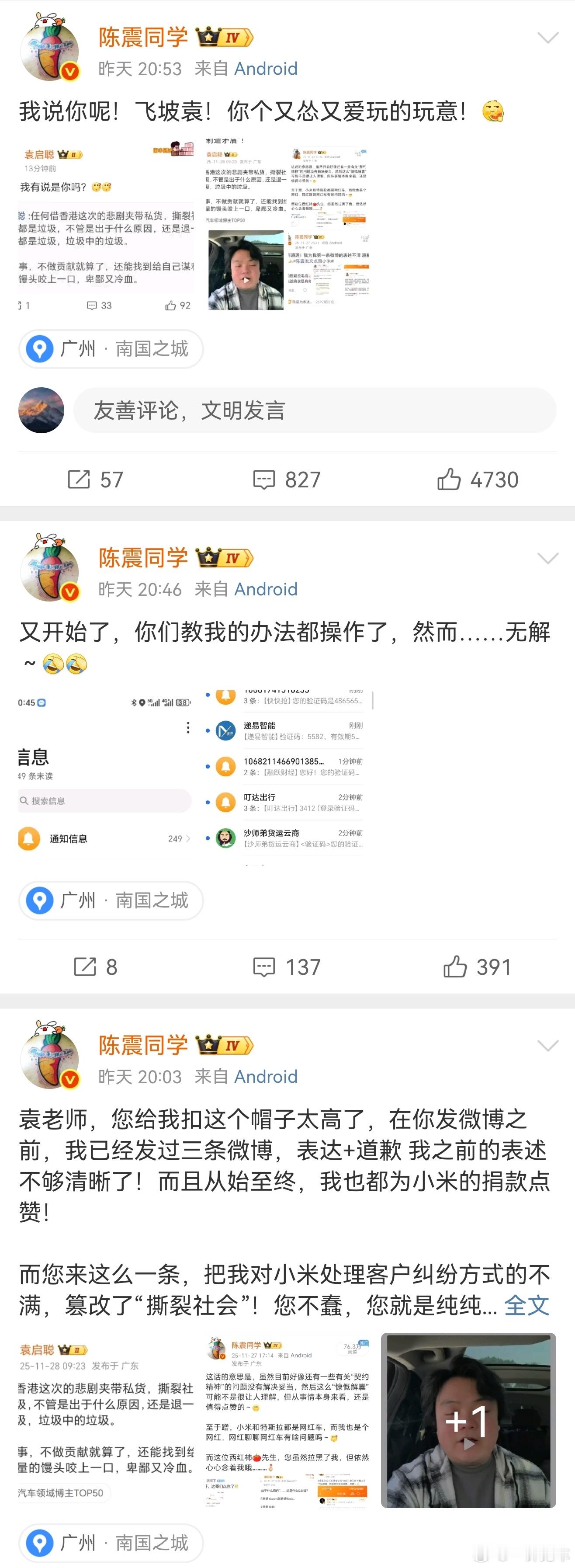
Task: Like the first post with thumbs-up 4730
Action: point(450,479)
